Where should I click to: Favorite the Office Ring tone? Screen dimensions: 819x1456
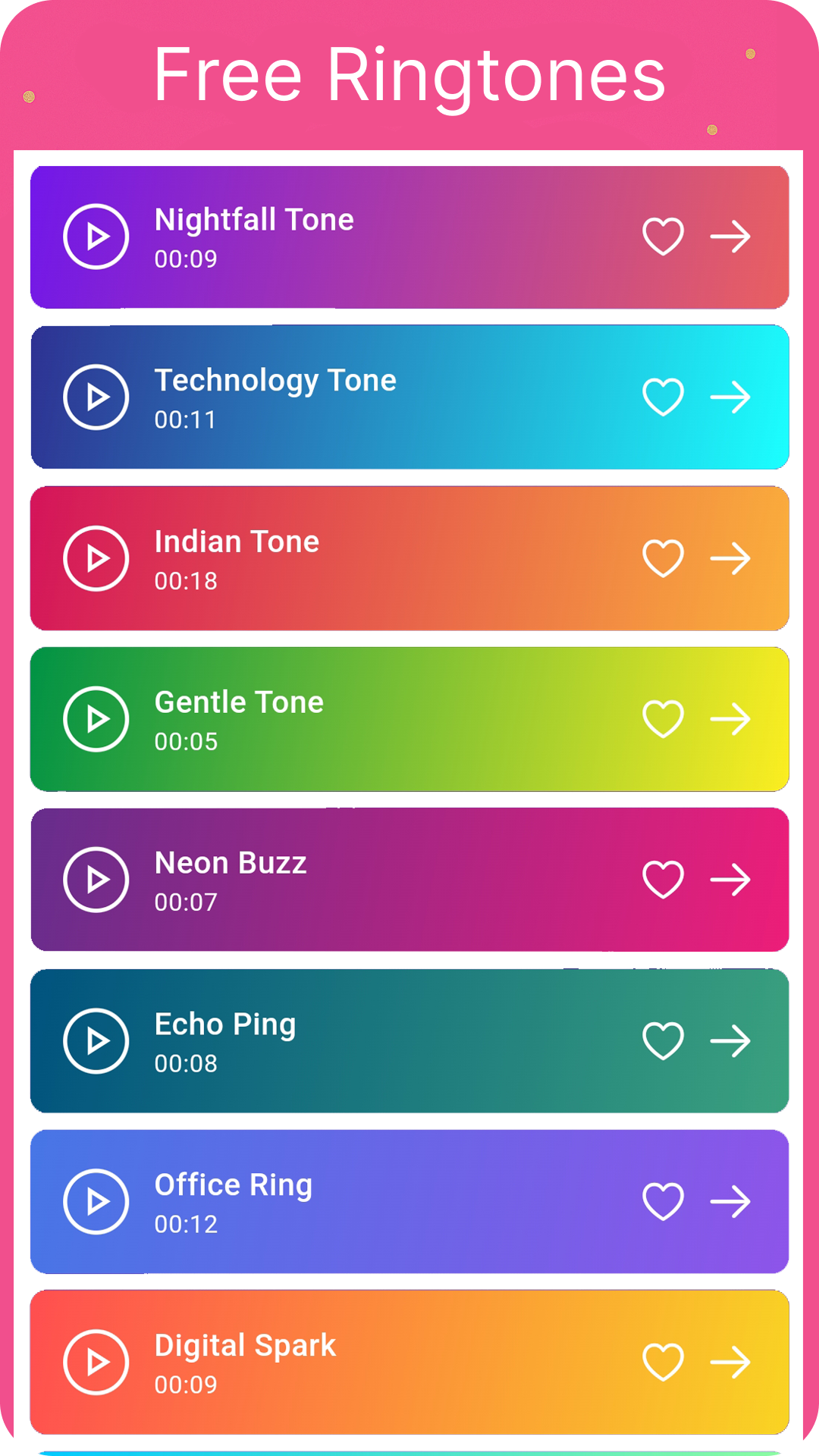[663, 1201]
